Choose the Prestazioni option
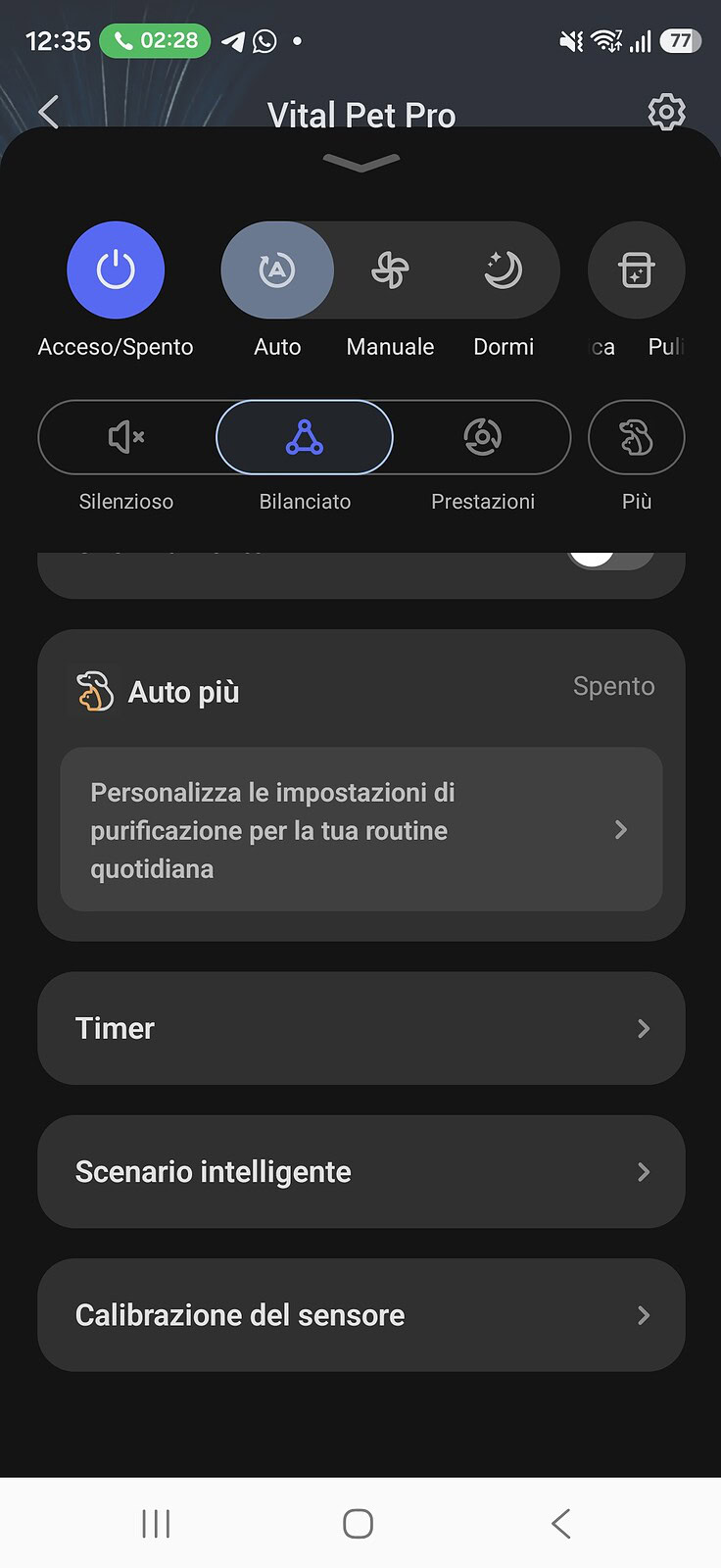Viewport: 721px width, 1568px height. 483,437
